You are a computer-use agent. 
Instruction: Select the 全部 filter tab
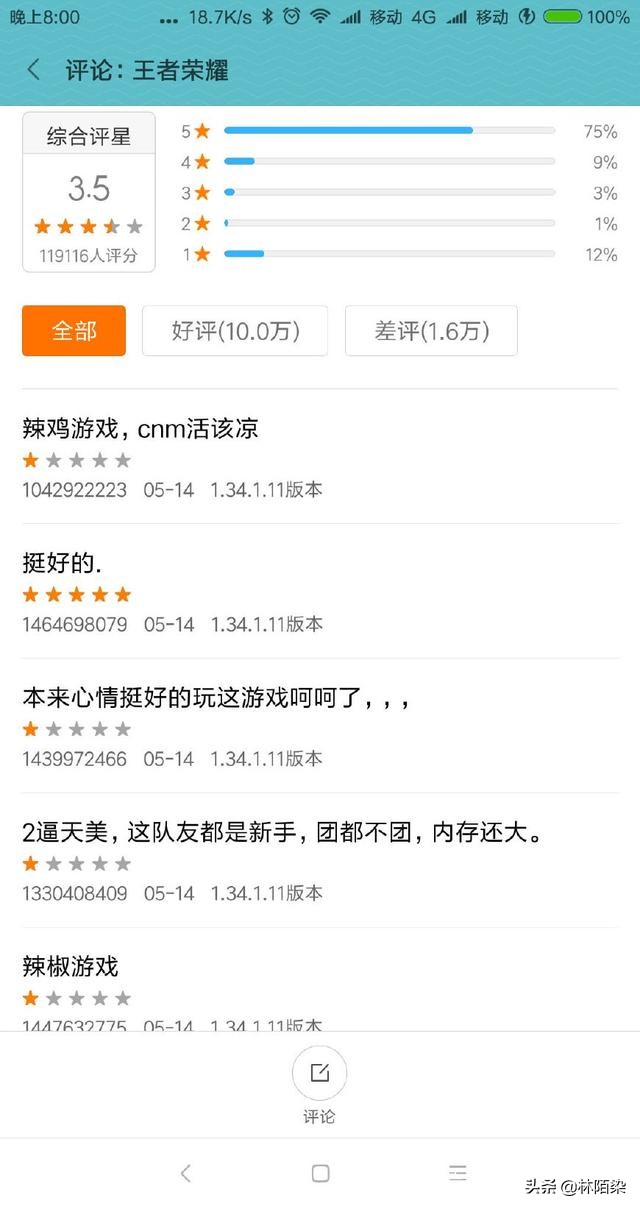tap(74, 331)
